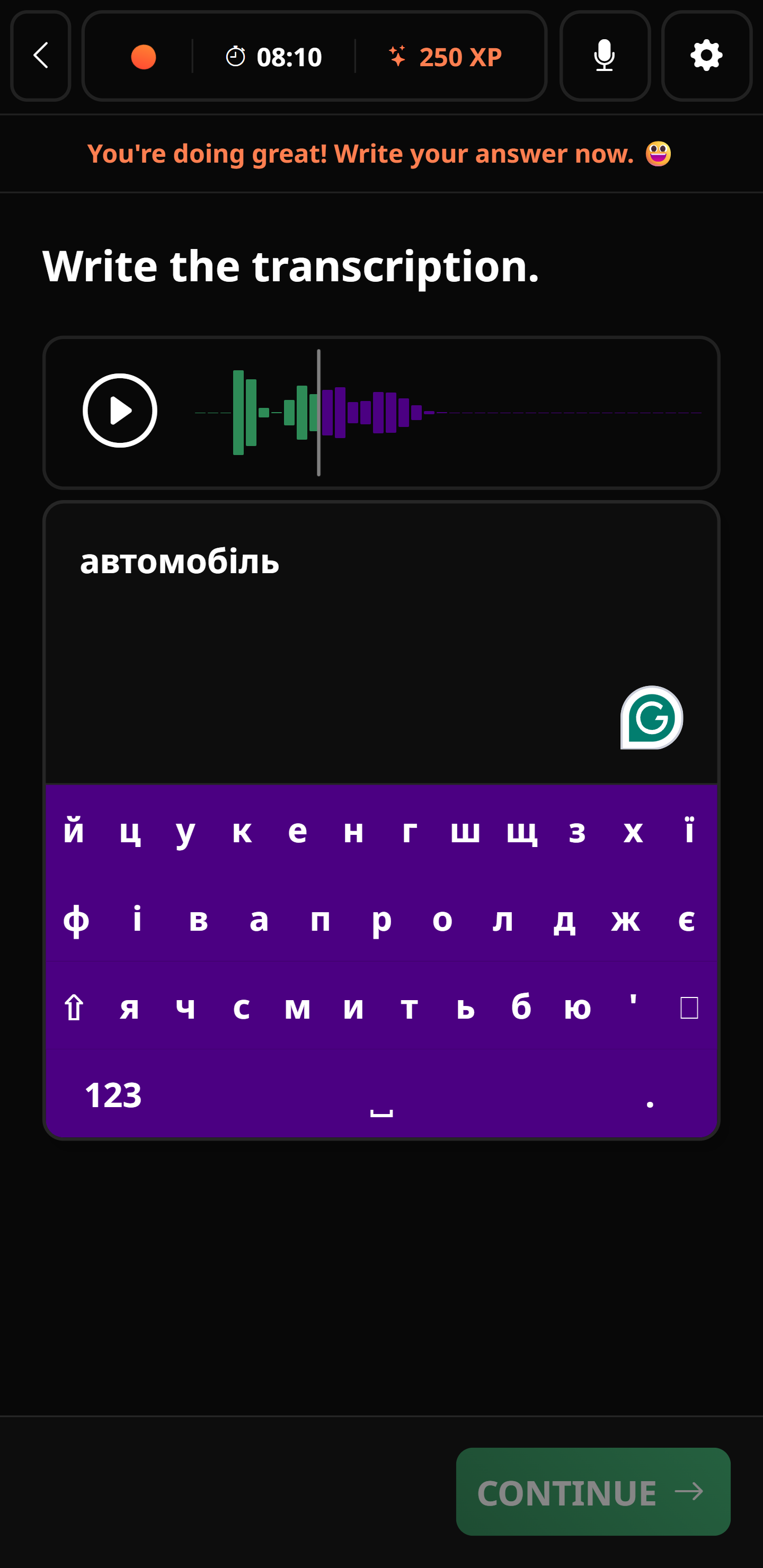Open the Grammarly icon in the text field

click(x=651, y=718)
